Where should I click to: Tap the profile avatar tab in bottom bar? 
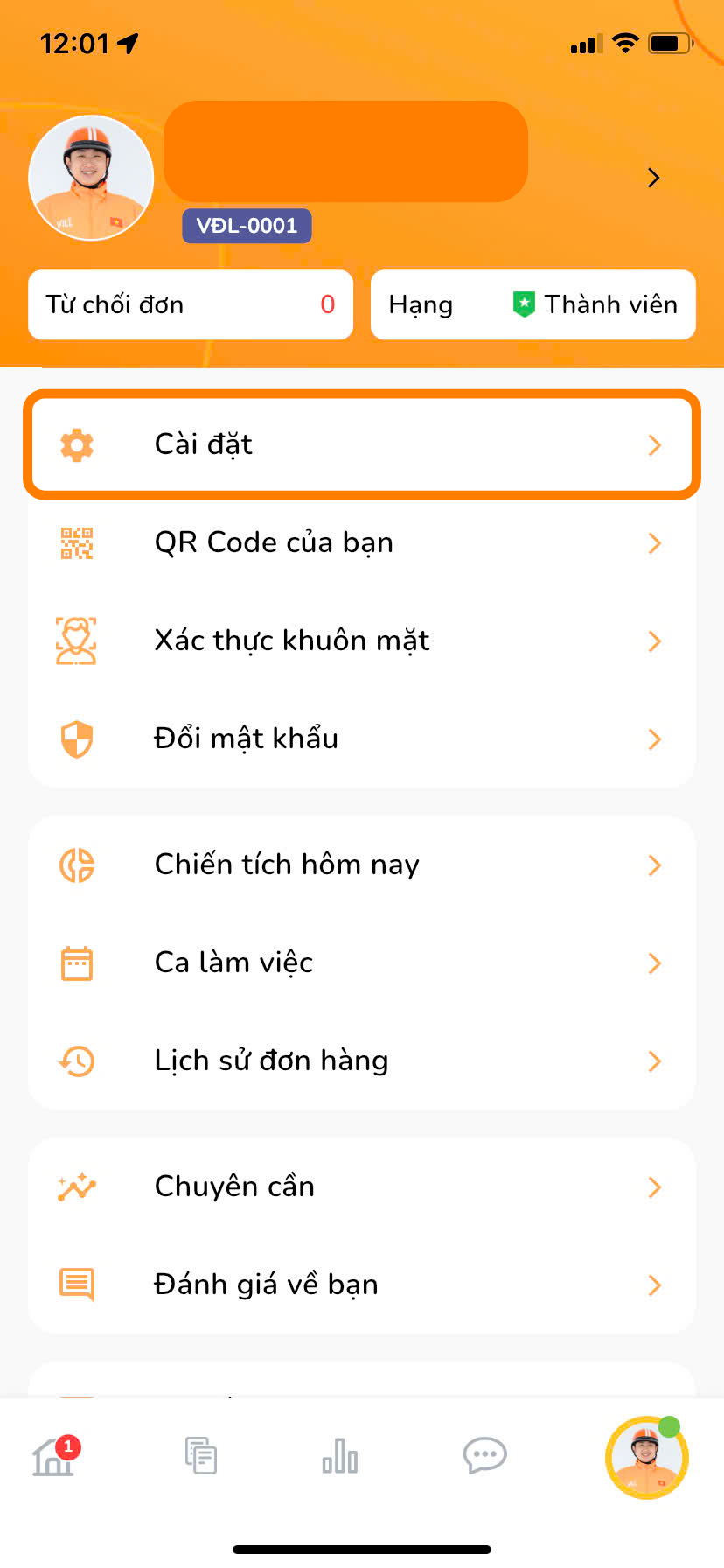(646, 1457)
